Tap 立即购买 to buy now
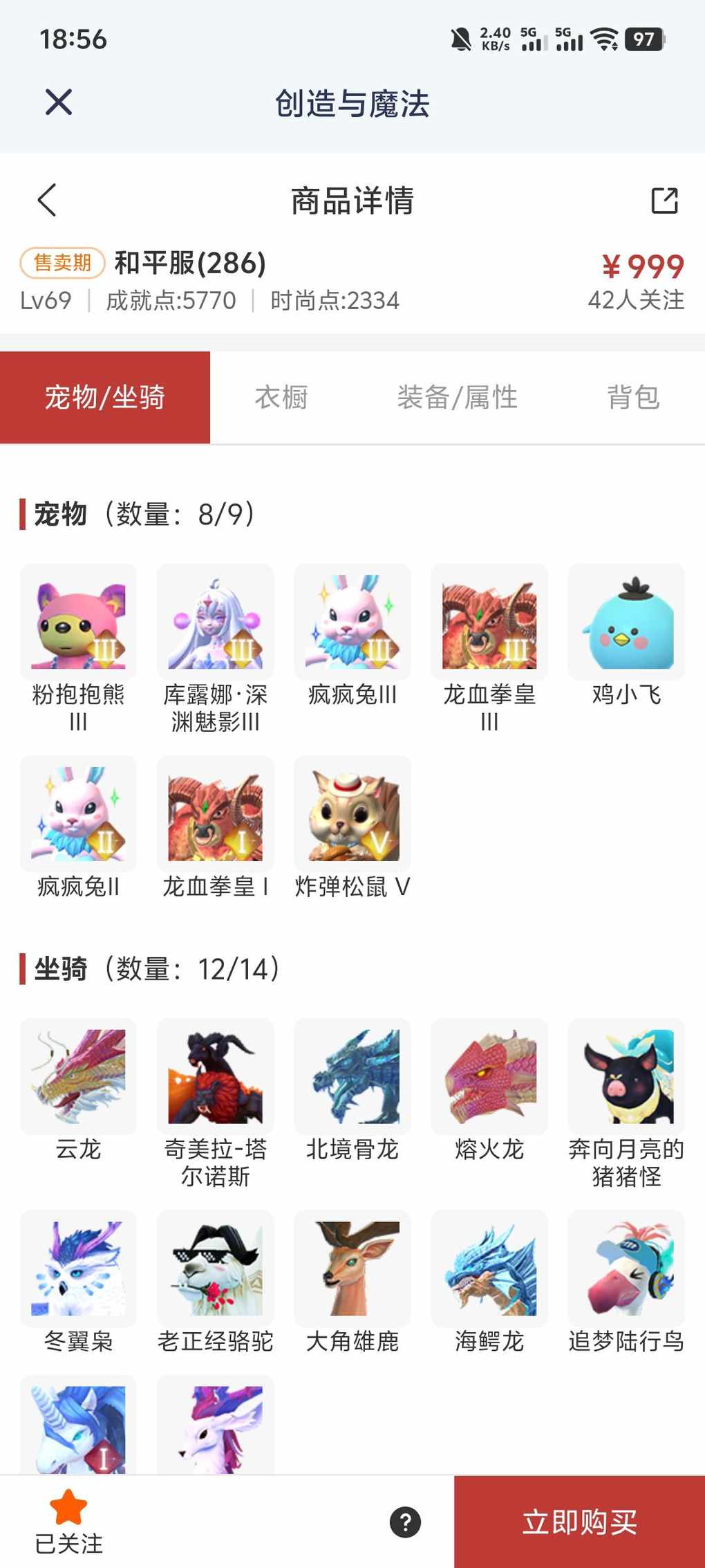The height and width of the screenshot is (1568, 705). [x=579, y=1522]
